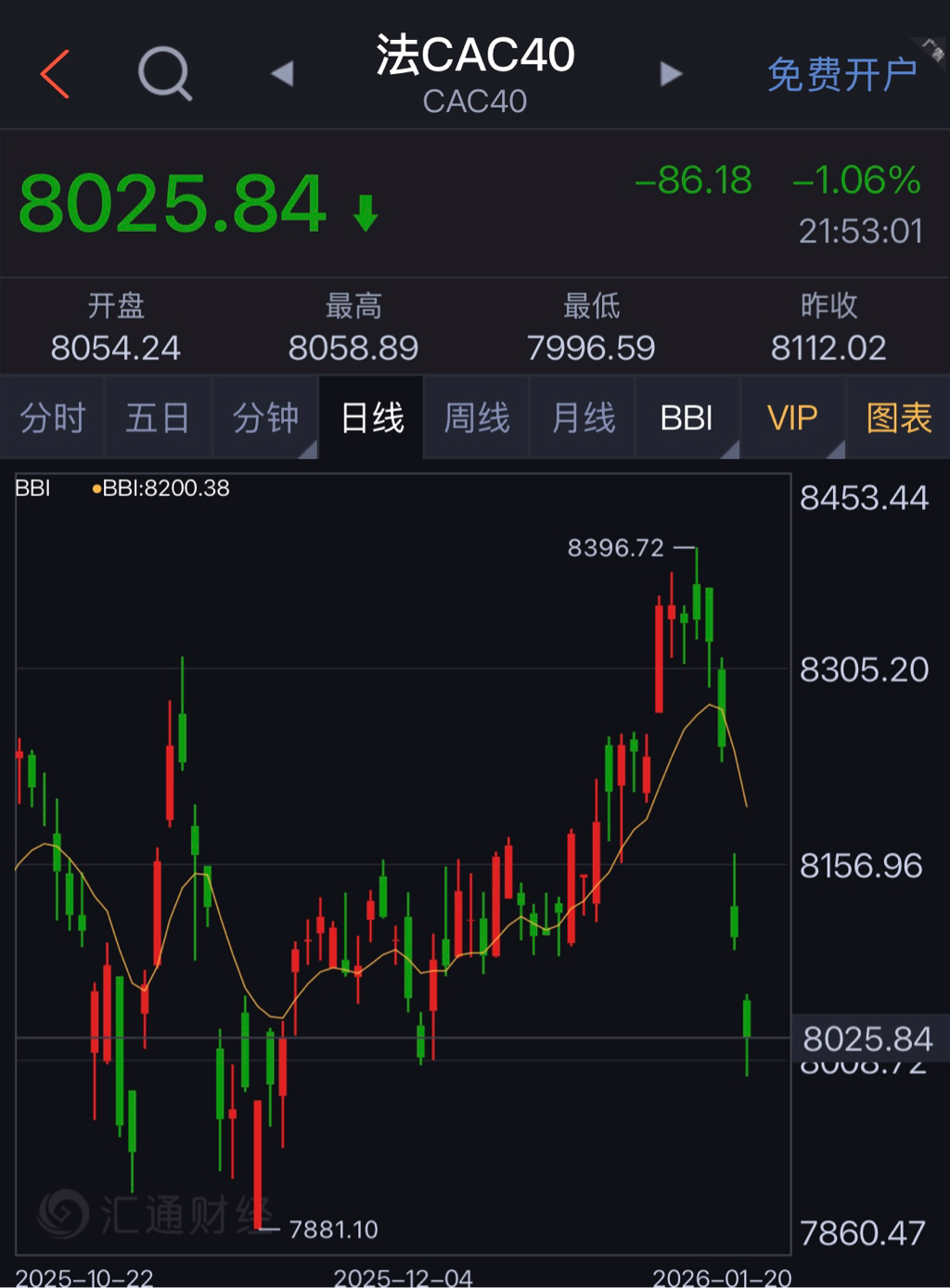Switch to the previous index with left arrow
The height and width of the screenshot is (1288, 950).
282,74
